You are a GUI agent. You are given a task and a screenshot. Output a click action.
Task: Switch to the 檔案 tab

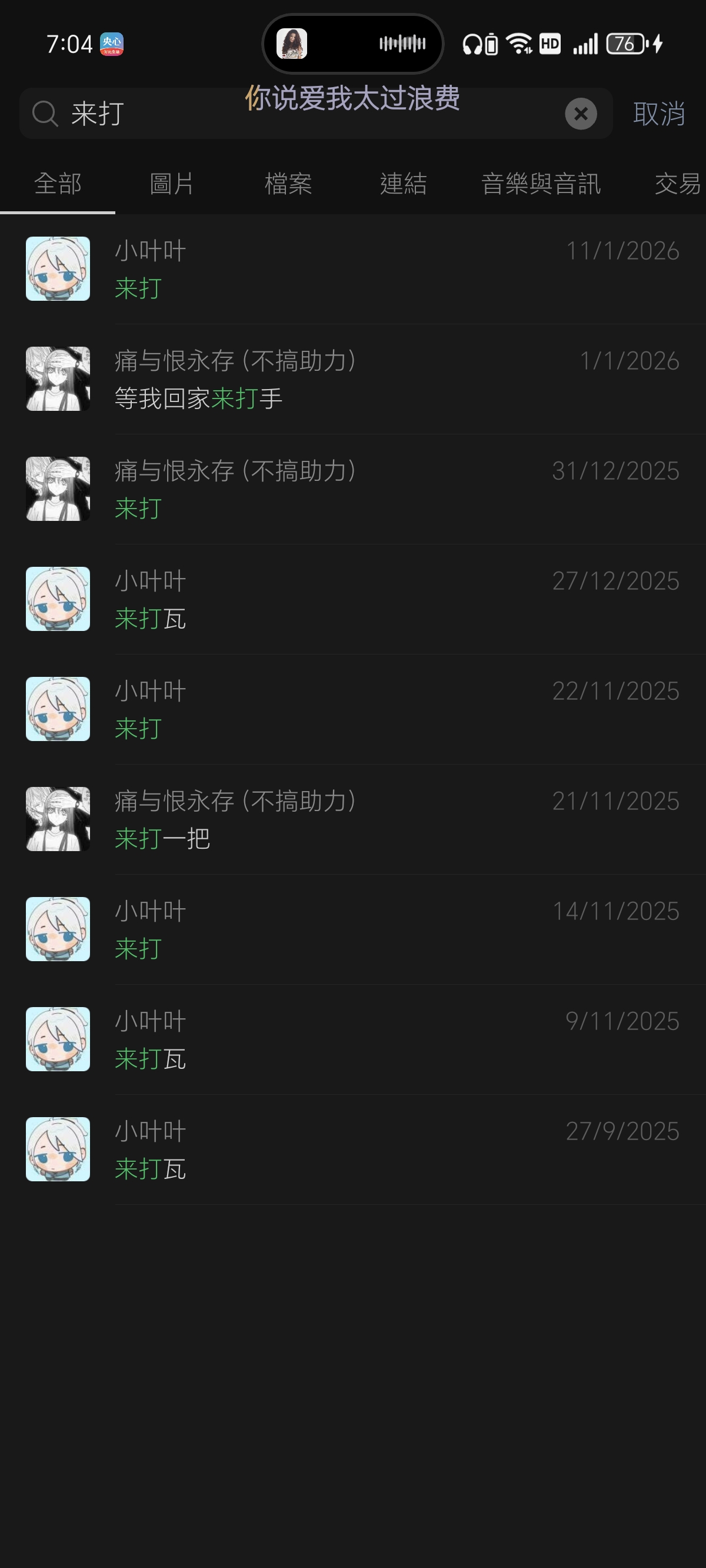(x=288, y=183)
